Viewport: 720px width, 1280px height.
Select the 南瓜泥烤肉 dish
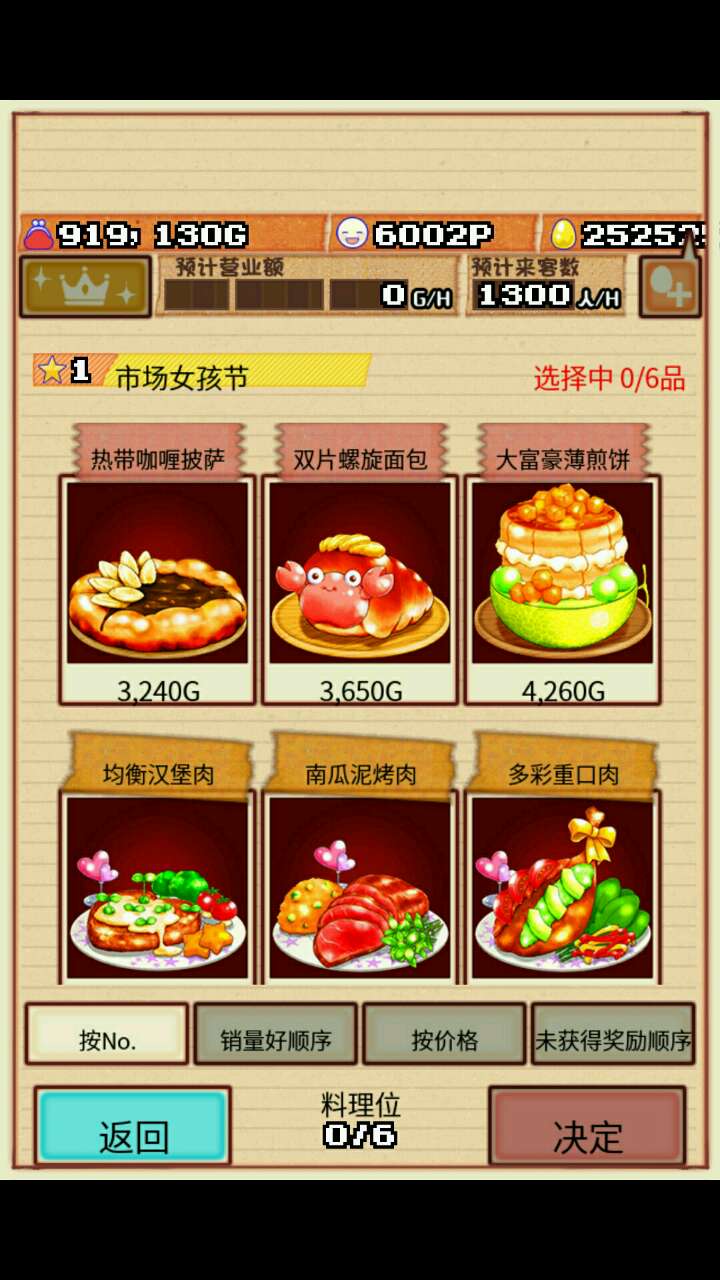(360, 885)
